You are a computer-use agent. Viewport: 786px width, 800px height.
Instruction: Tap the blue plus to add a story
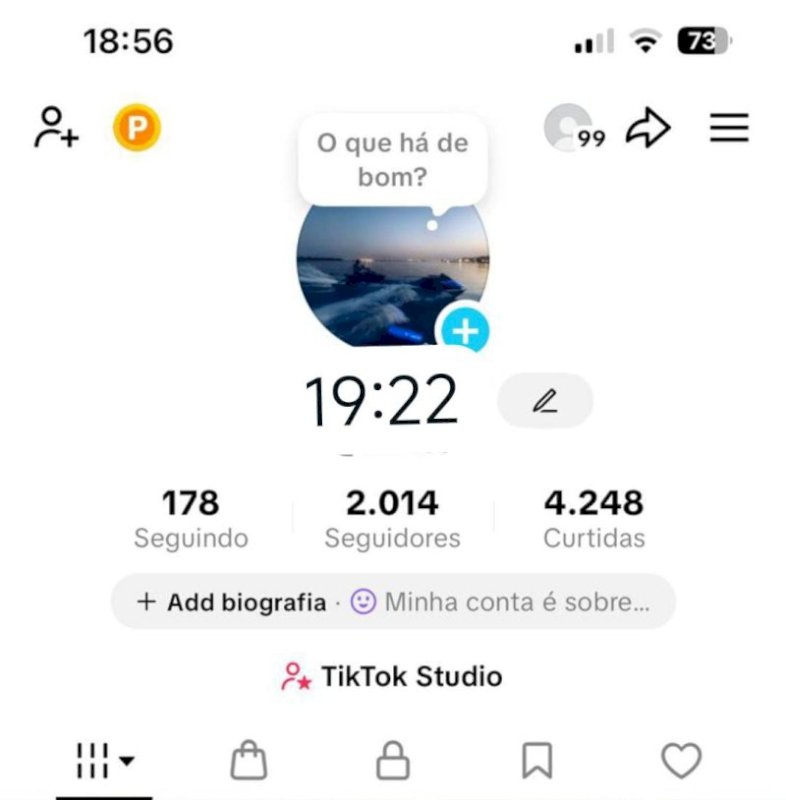[463, 330]
